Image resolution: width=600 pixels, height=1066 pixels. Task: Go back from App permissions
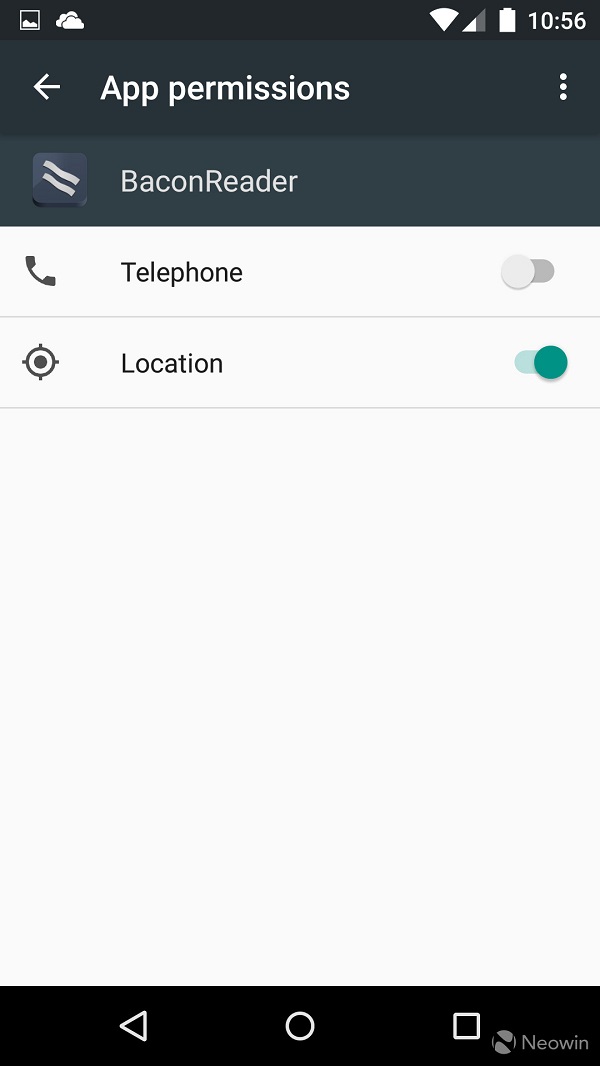(x=47, y=88)
